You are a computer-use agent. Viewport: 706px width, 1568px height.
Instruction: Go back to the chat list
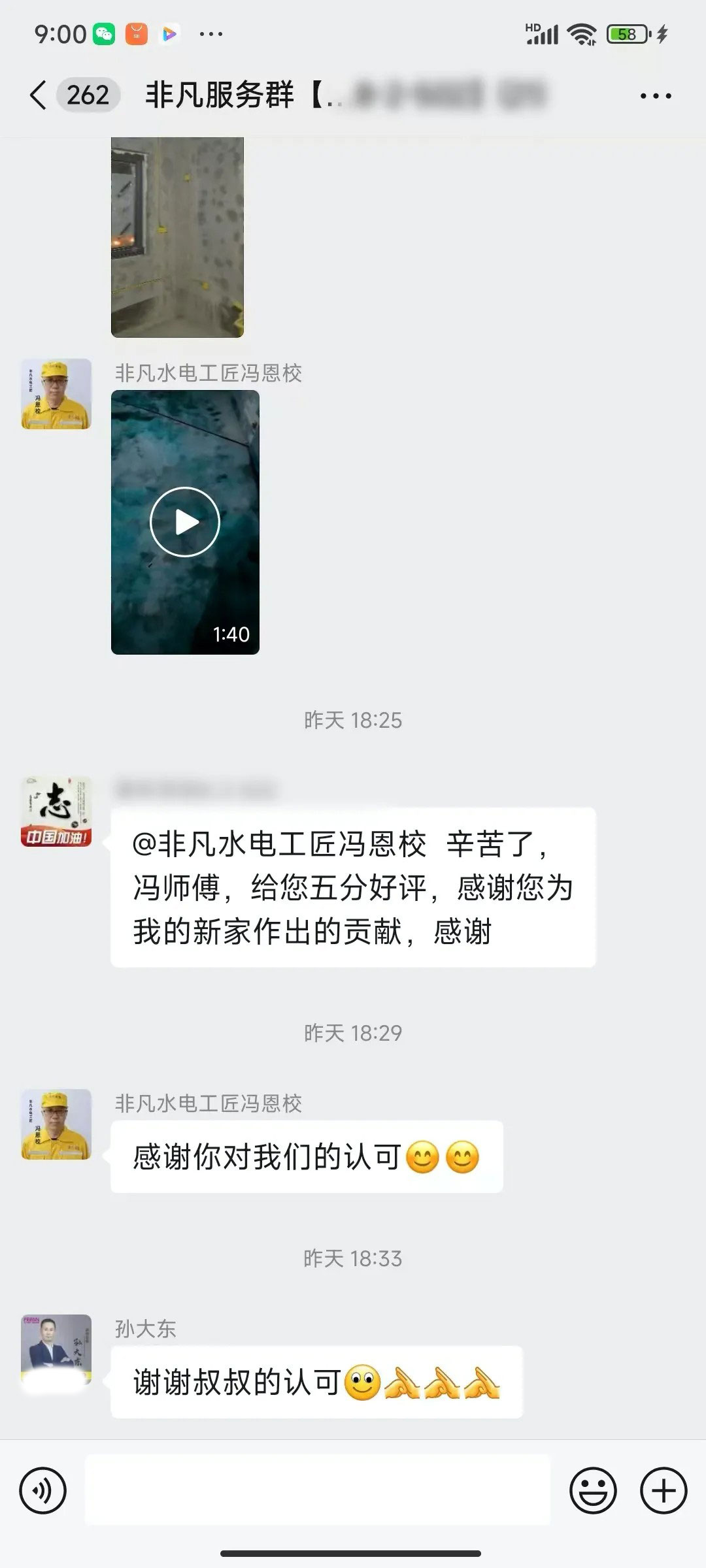[x=39, y=95]
